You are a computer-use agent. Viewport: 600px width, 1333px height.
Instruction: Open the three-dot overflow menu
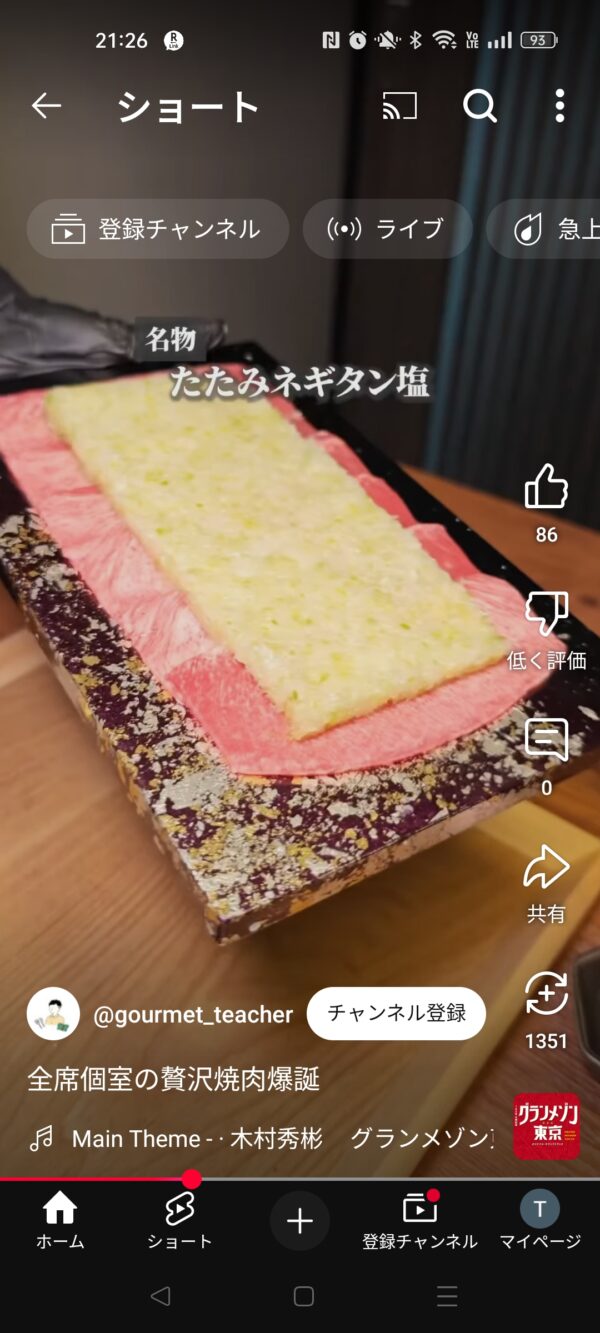[x=559, y=106]
